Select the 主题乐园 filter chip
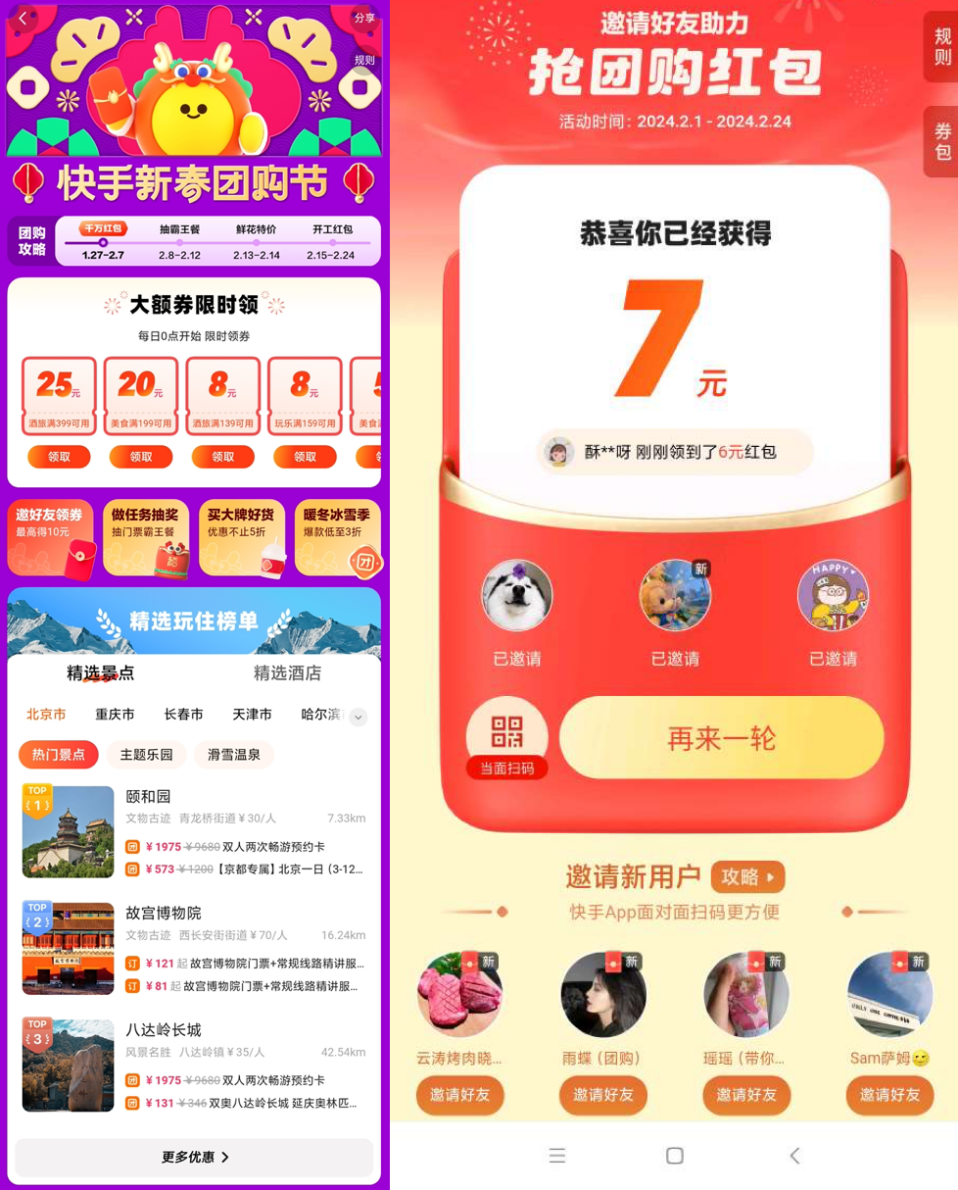Image resolution: width=958 pixels, height=1190 pixels. tap(146, 755)
